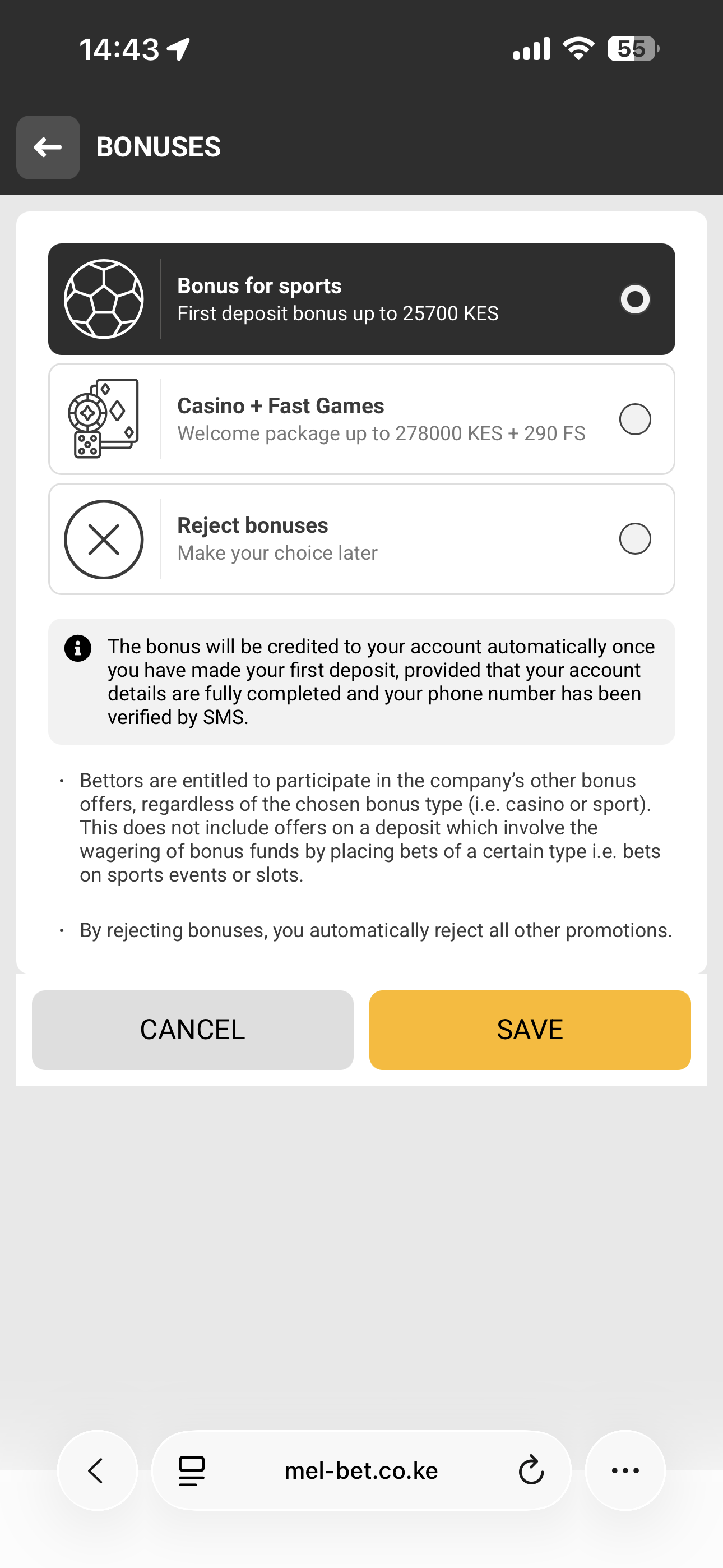This screenshot has height=1568, width=723.
Task: Tap the mel-bet.co.ke address bar
Action: pos(361,1470)
